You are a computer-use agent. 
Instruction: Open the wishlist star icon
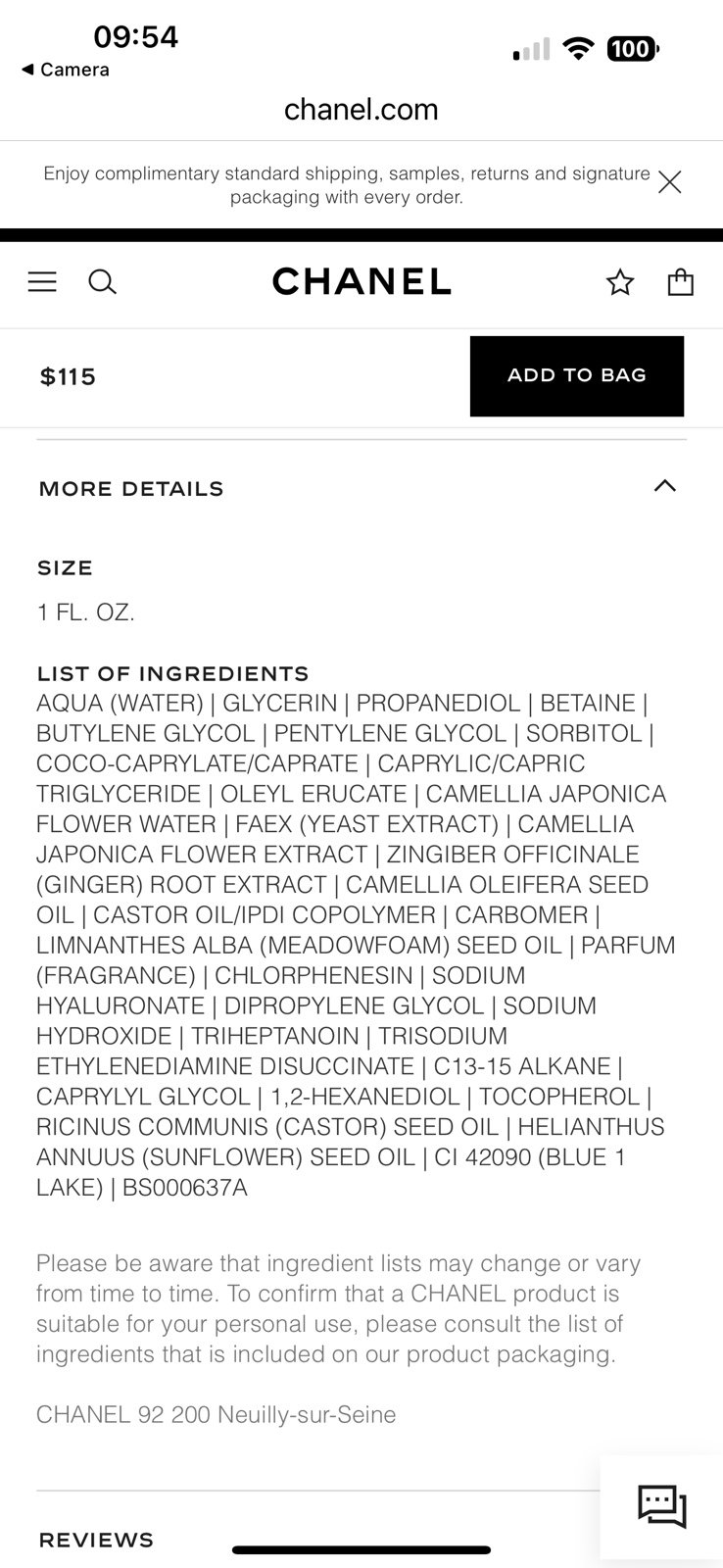point(620,282)
